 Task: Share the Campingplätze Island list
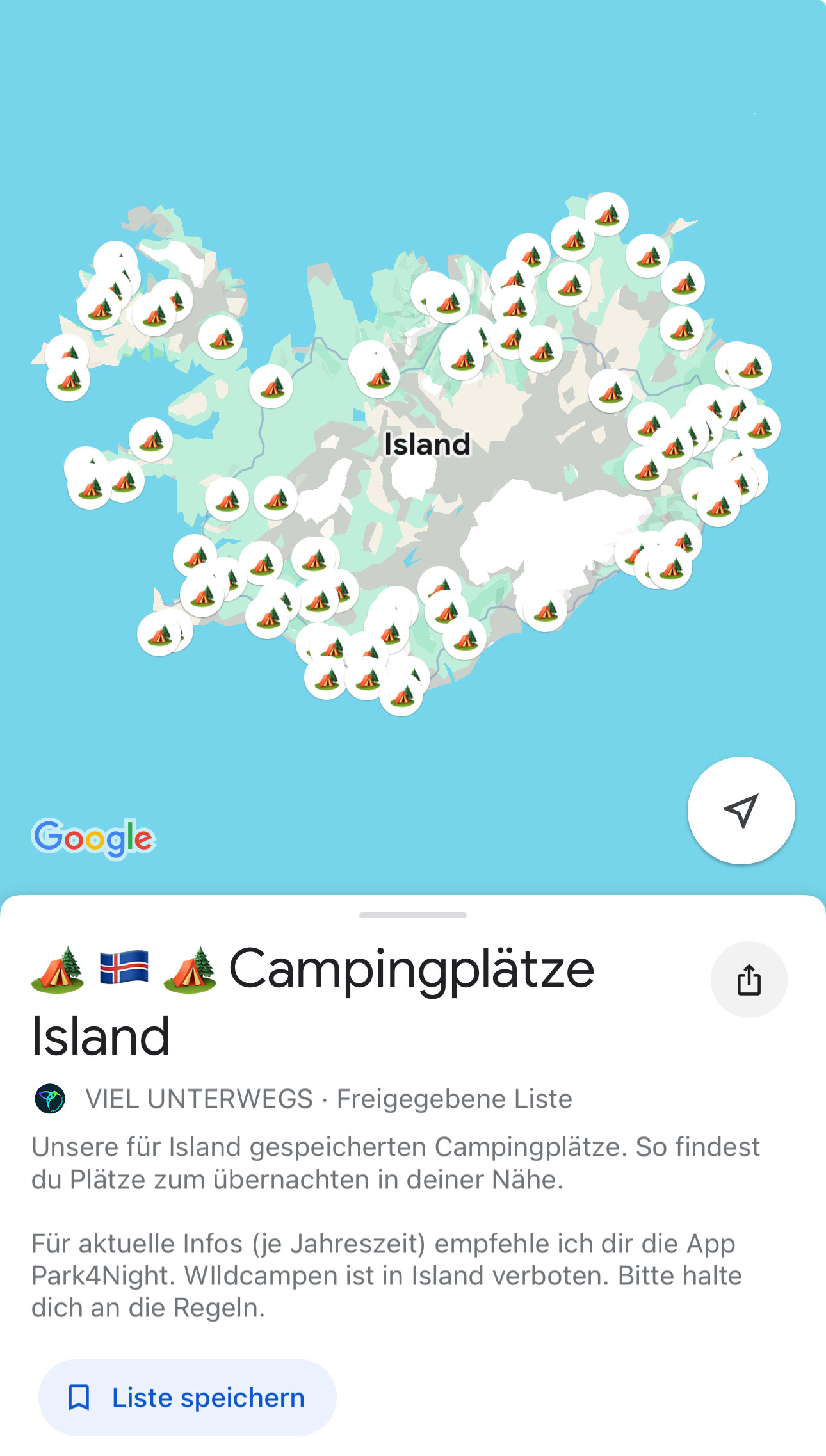(749, 980)
